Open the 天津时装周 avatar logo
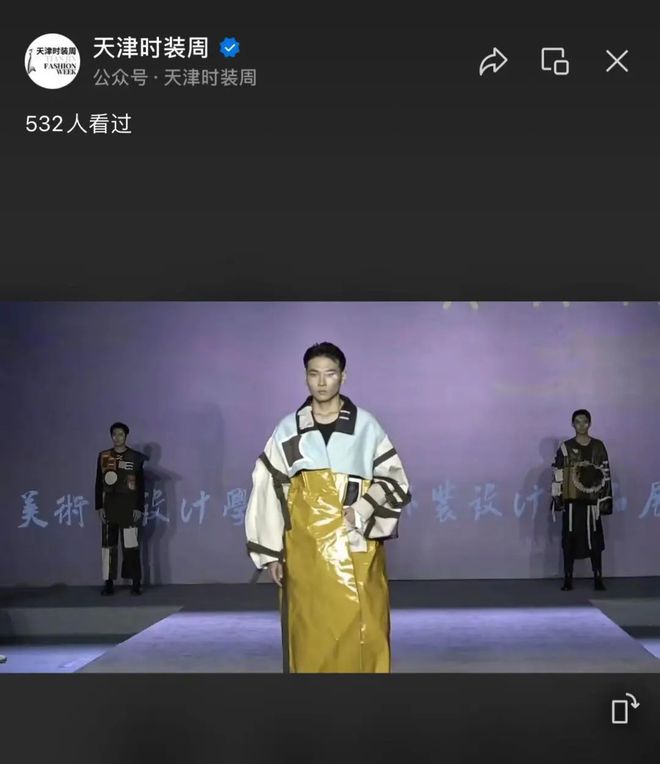The width and height of the screenshot is (660, 764). tap(52, 61)
